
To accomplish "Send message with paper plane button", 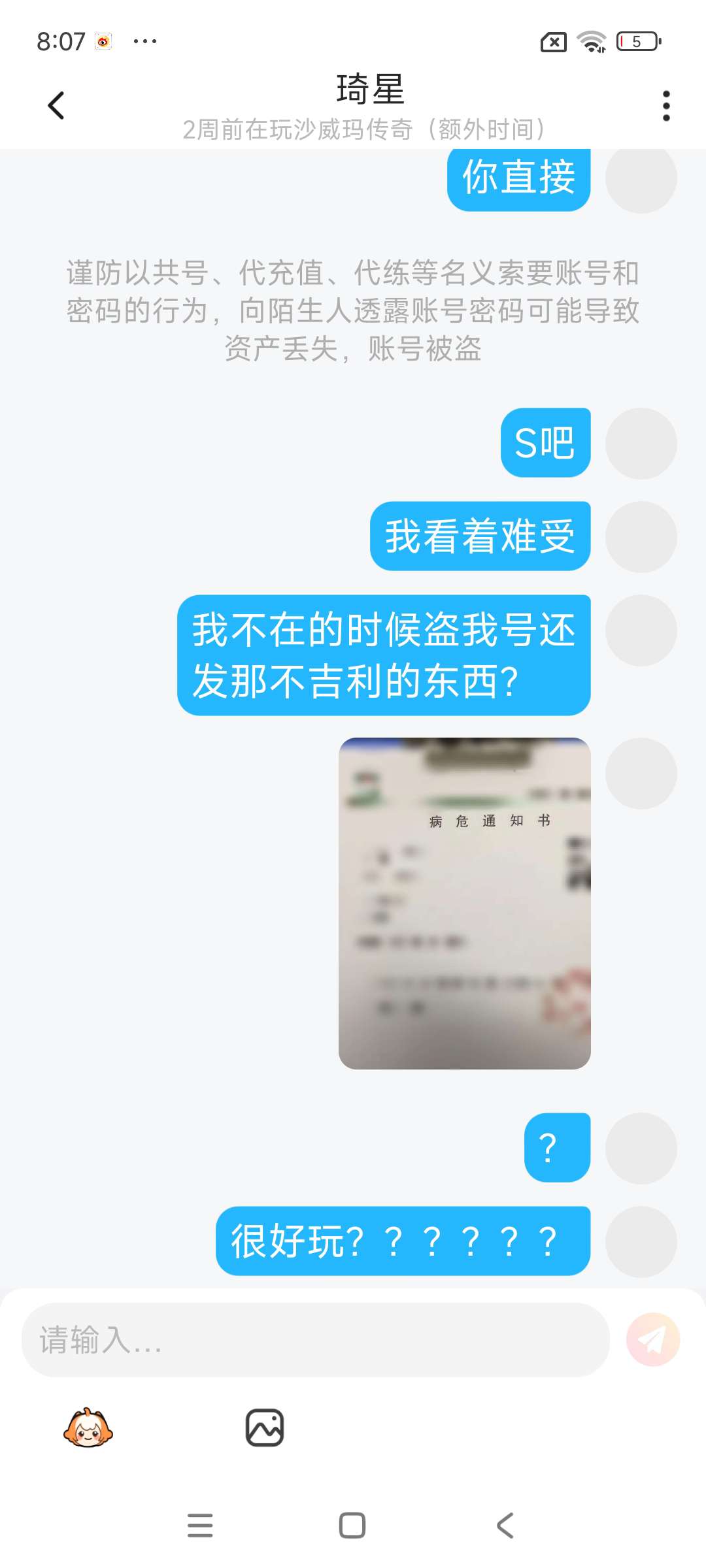I will 652,1339.
